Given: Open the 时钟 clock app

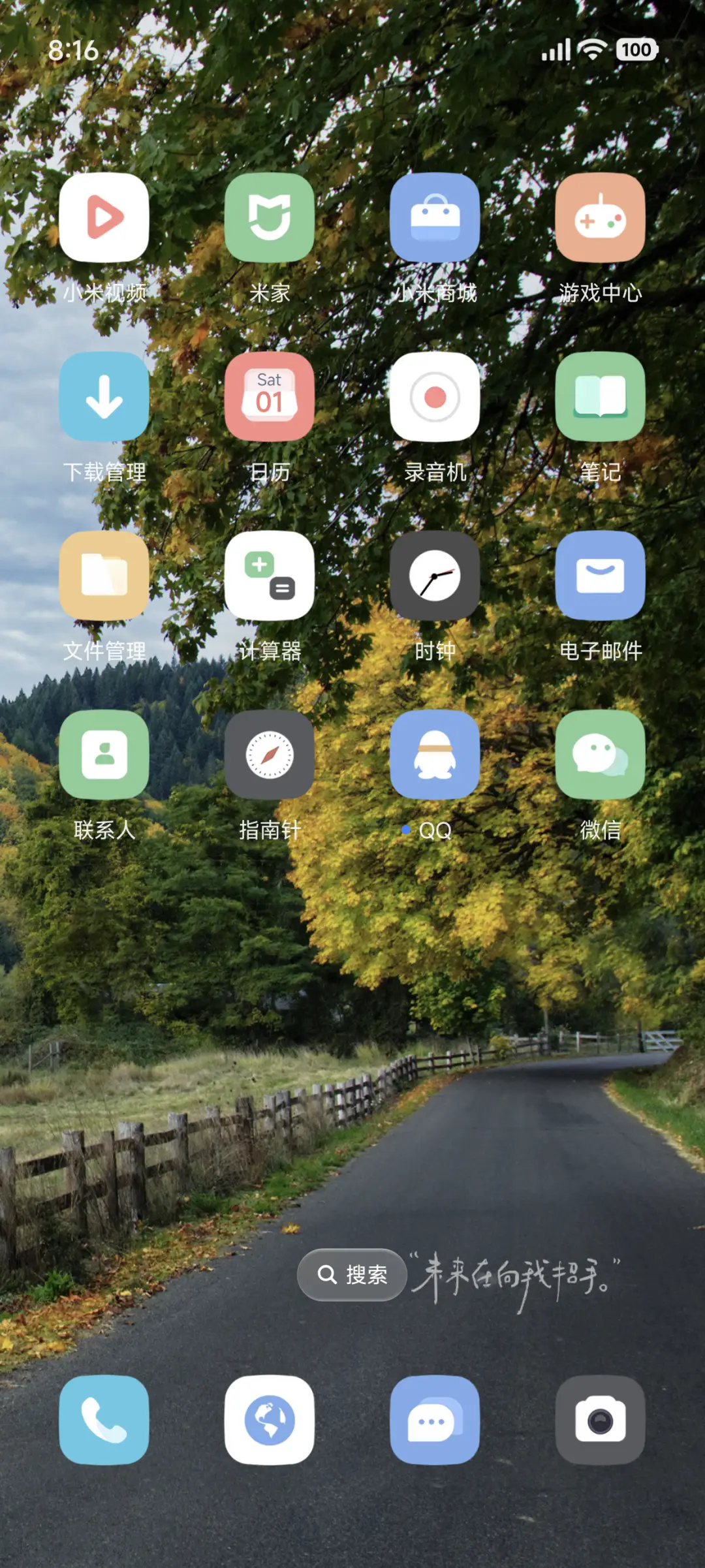Looking at the screenshot, I should [x=435, y=576].
